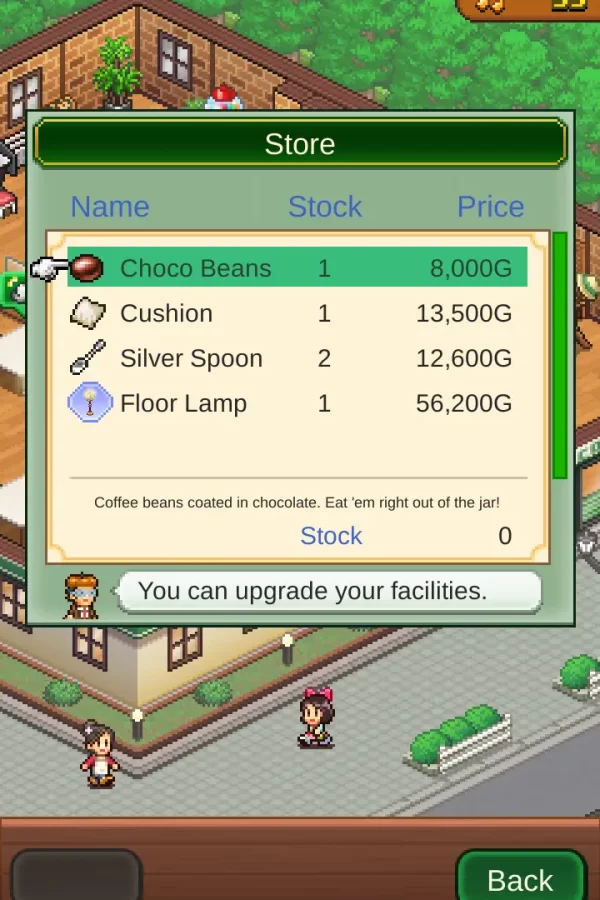Select Choco Beans in the store
This screenshot has width=600, height=900.
[x=296, y=268]
